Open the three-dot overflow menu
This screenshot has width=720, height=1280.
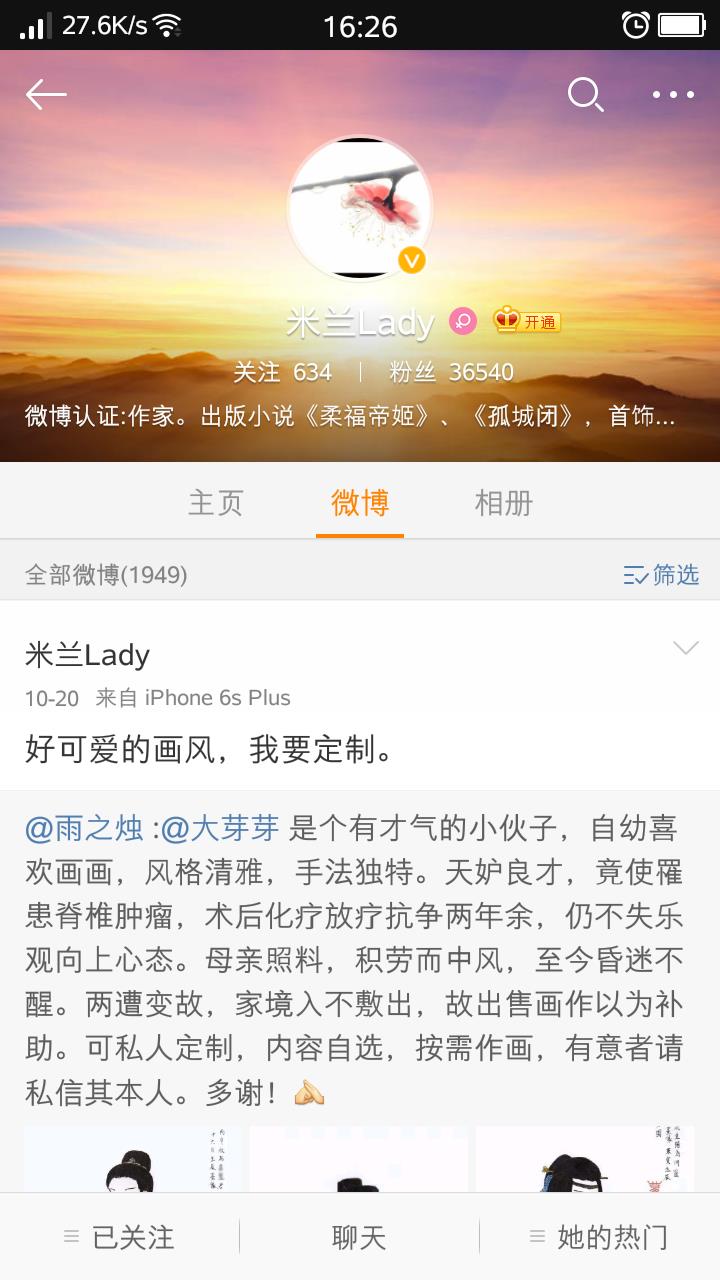click(673, 95)
